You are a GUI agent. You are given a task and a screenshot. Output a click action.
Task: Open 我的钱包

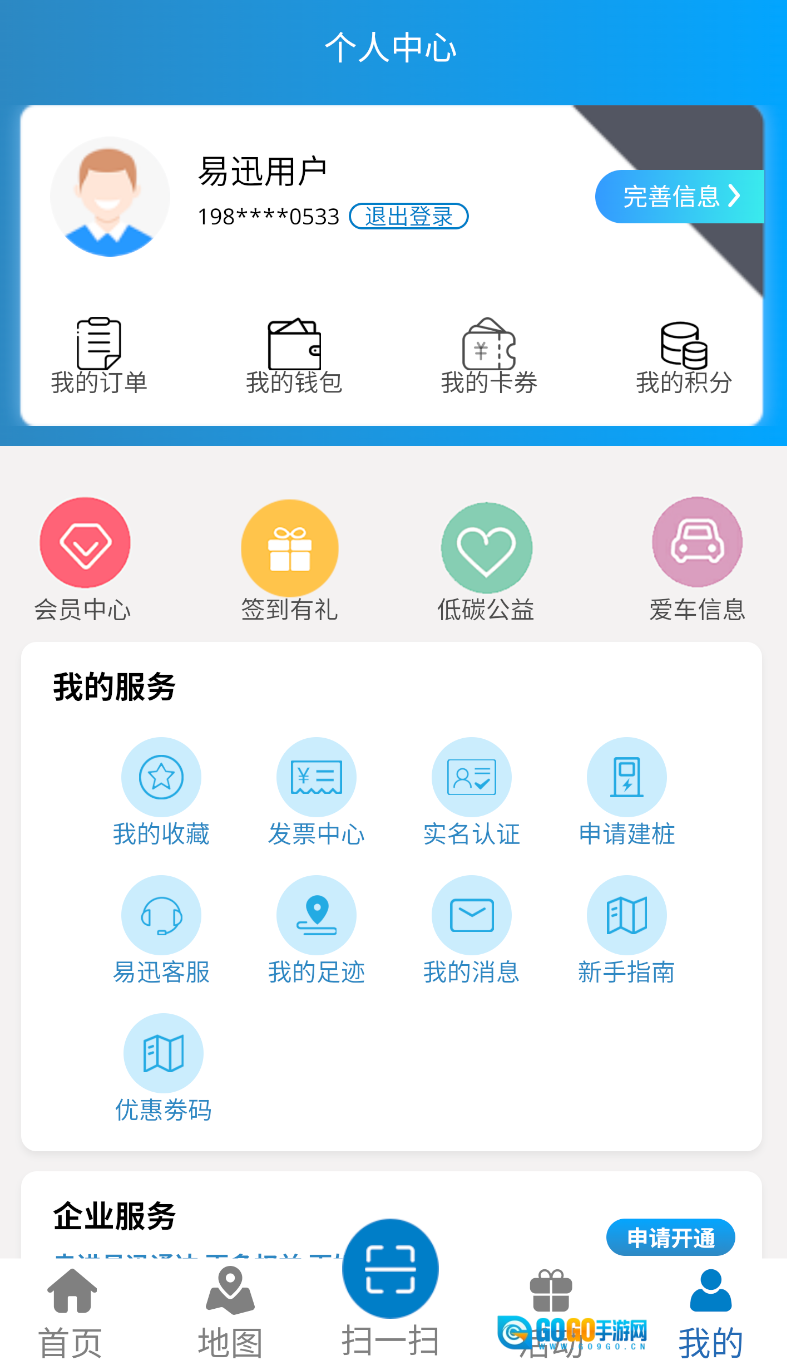click(x=294, y=356)
